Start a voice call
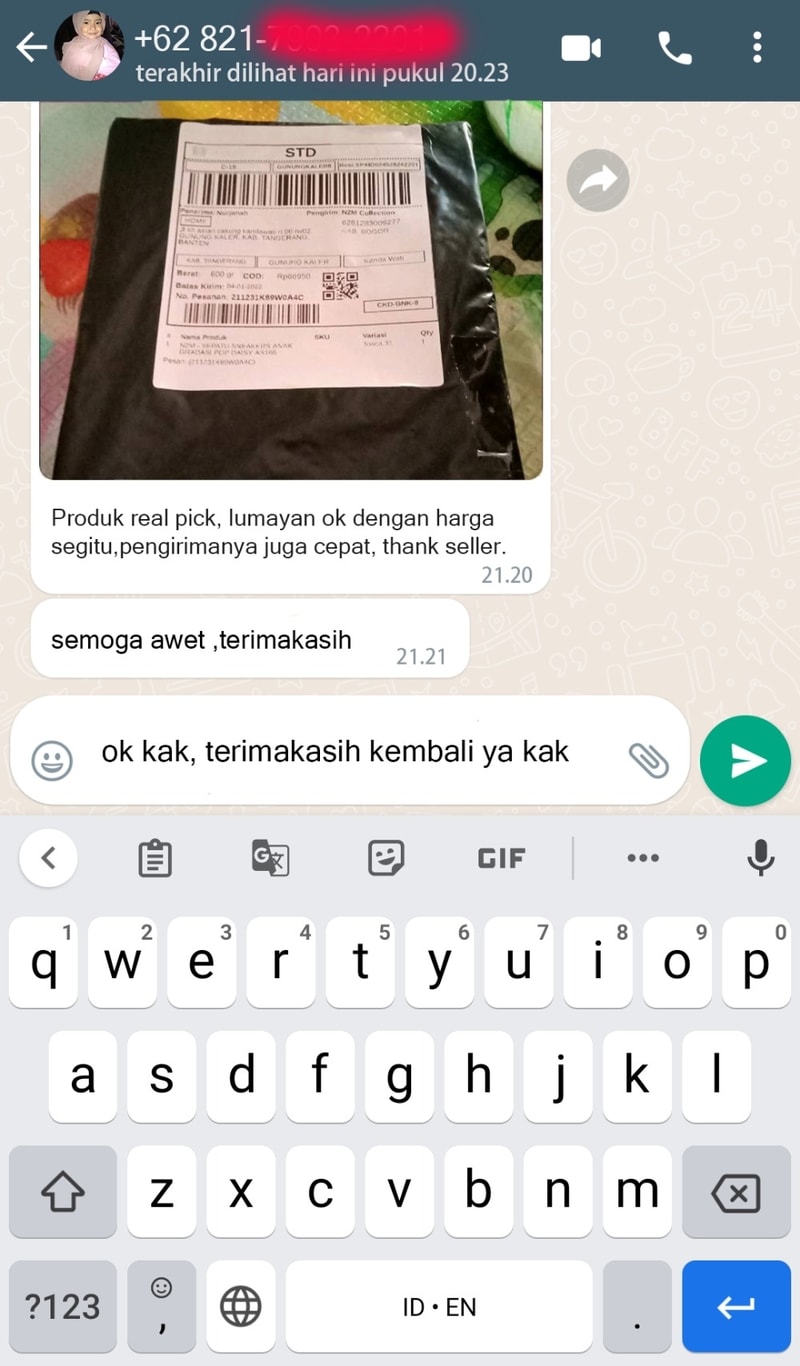 [675, 48]
